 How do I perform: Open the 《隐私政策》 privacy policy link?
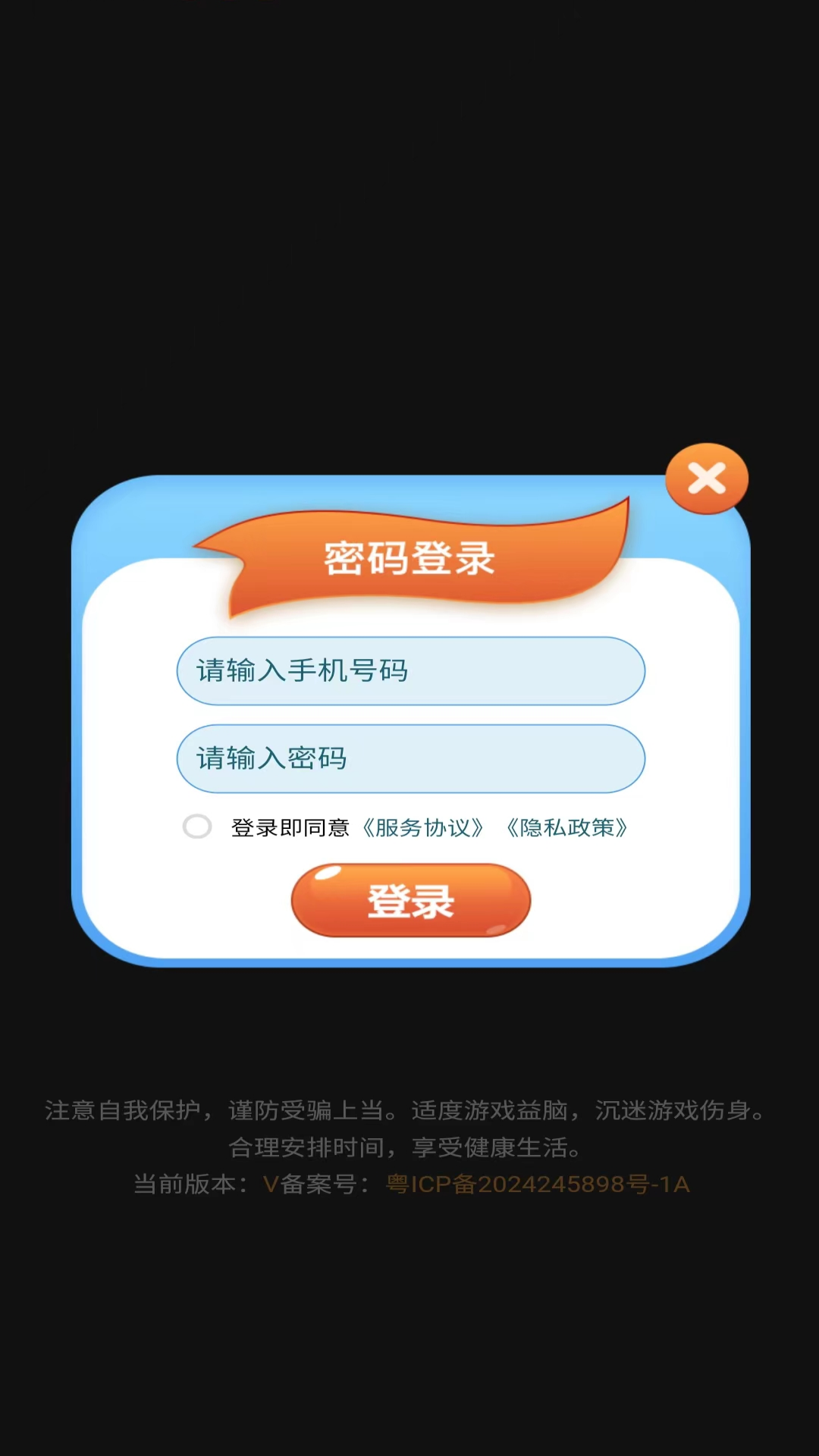(x=566, y=827)
